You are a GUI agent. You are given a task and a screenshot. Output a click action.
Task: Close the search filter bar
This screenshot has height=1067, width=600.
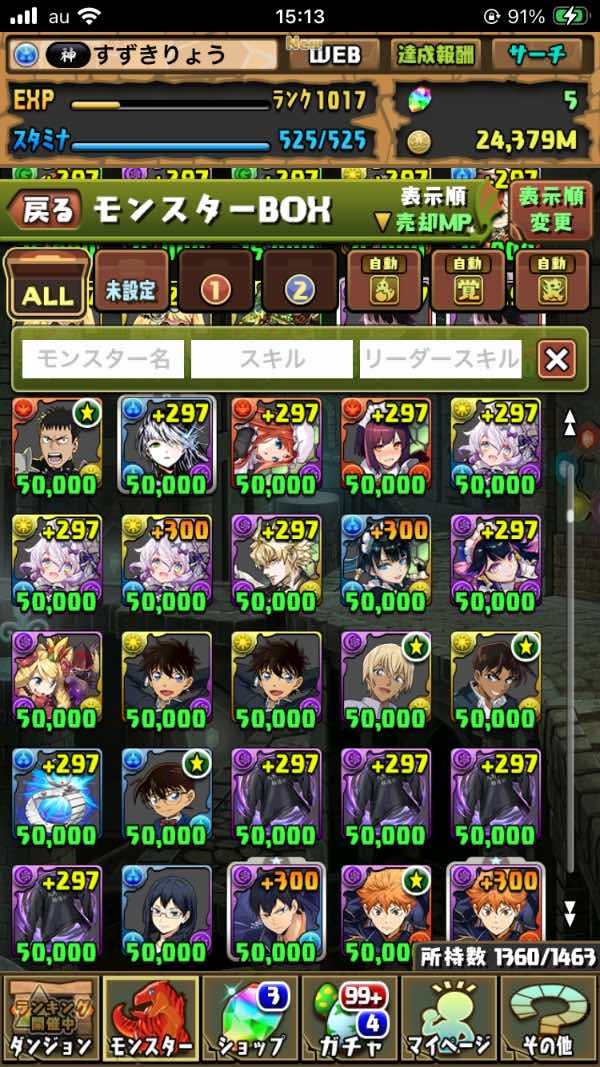[556, 358]
